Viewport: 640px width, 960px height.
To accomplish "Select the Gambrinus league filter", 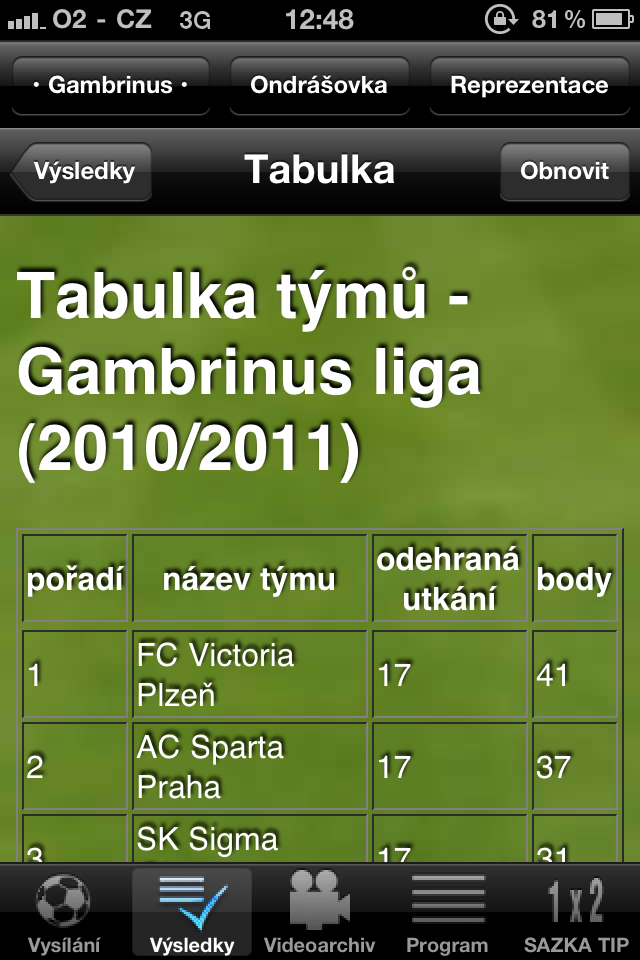I will (110, 85).
